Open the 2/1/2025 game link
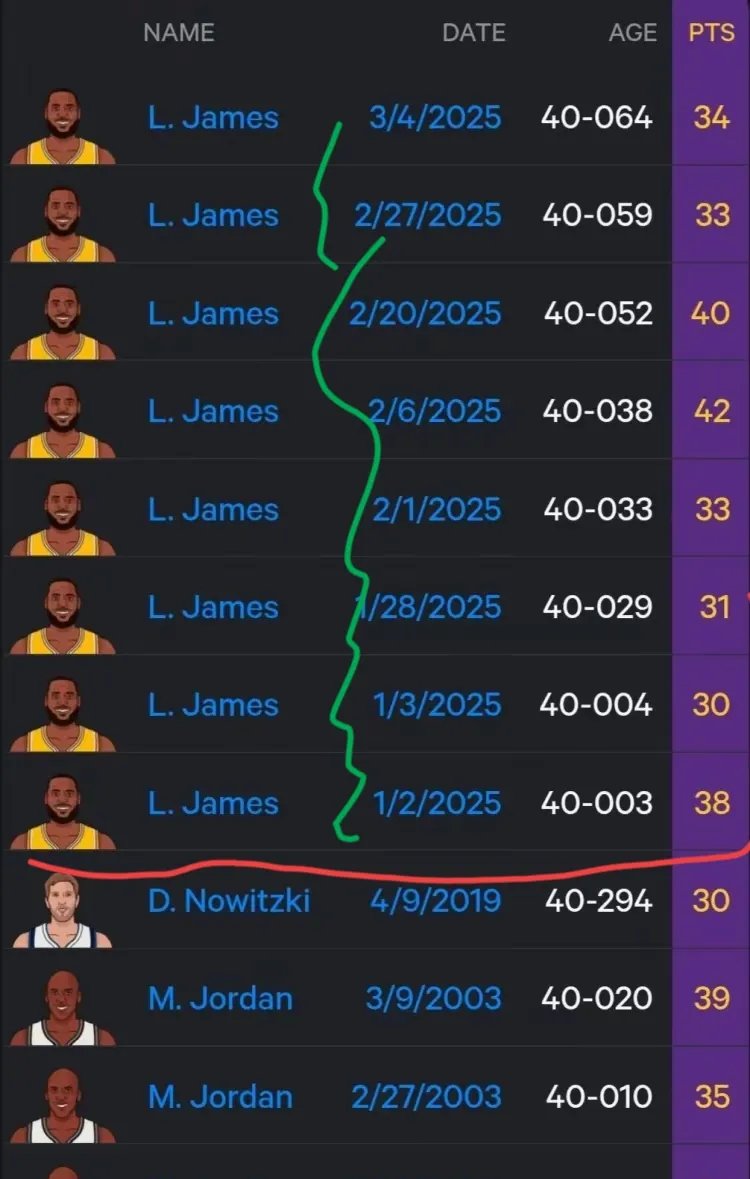 [437, 509]
